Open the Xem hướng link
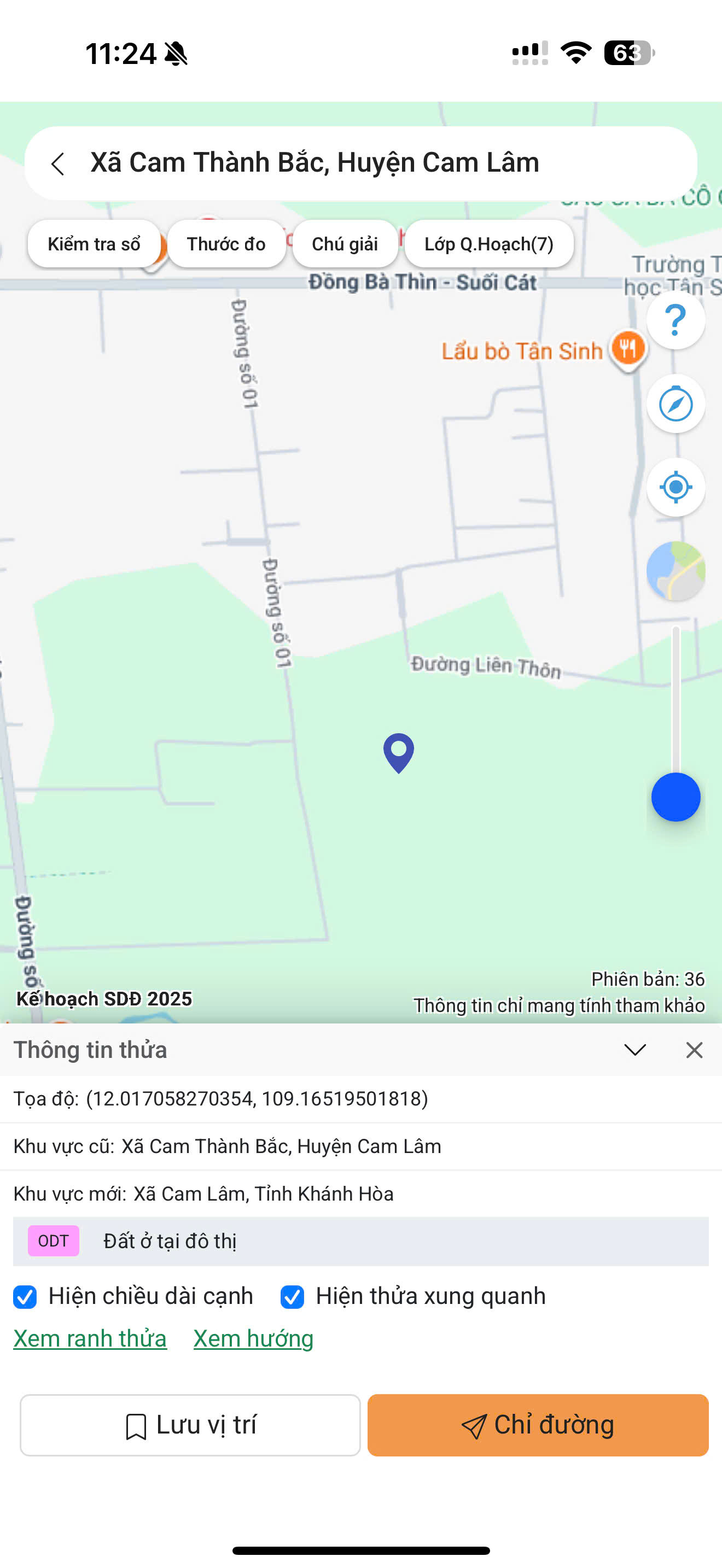 coord(253,1338)
